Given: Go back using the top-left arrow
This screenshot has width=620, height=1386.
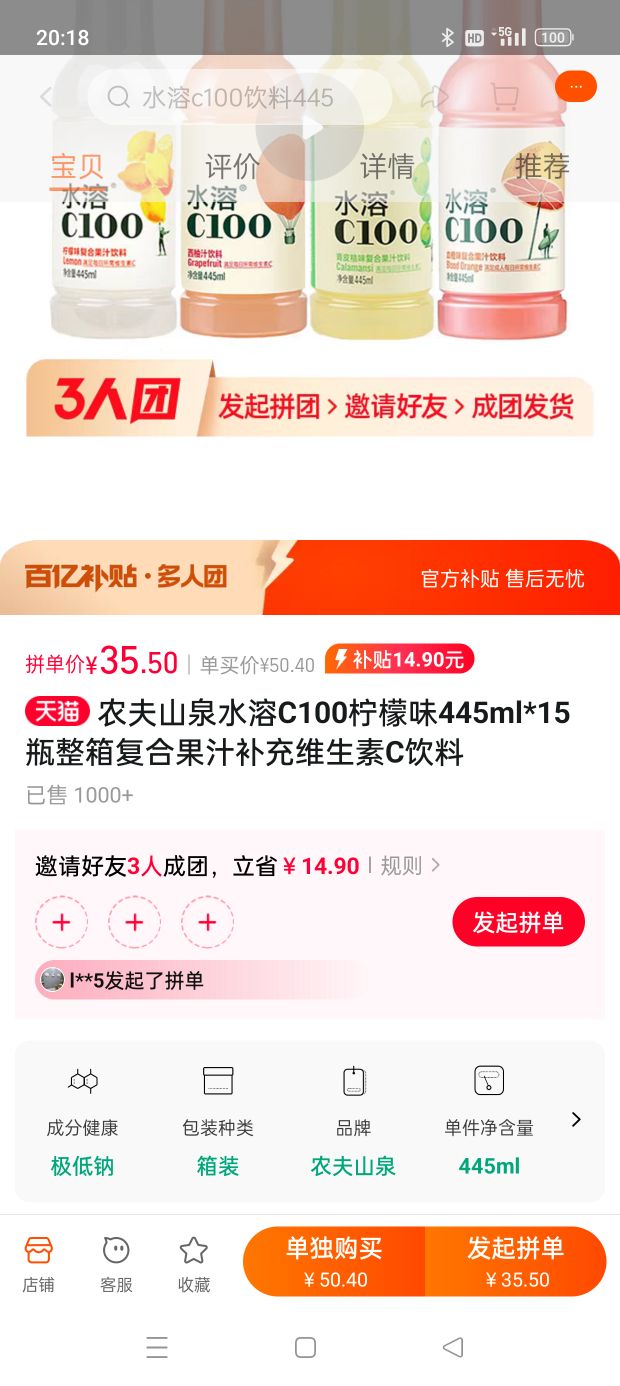Looking at the screenshot, I should [x=46, y=97].
